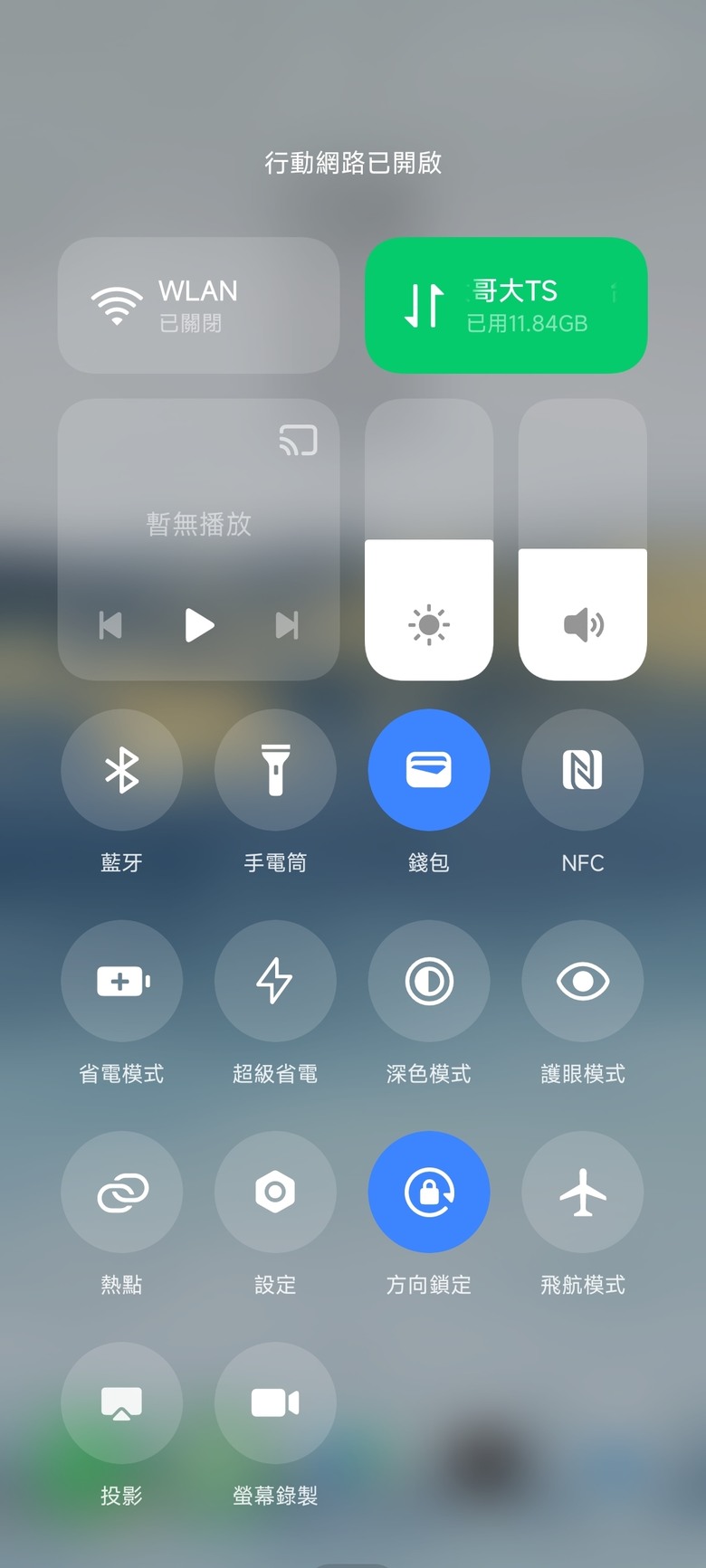The height and width of the screenshot is (1568, 706).
Task: Open the settings (設定) gear icon
Action: pos(275,1192)
